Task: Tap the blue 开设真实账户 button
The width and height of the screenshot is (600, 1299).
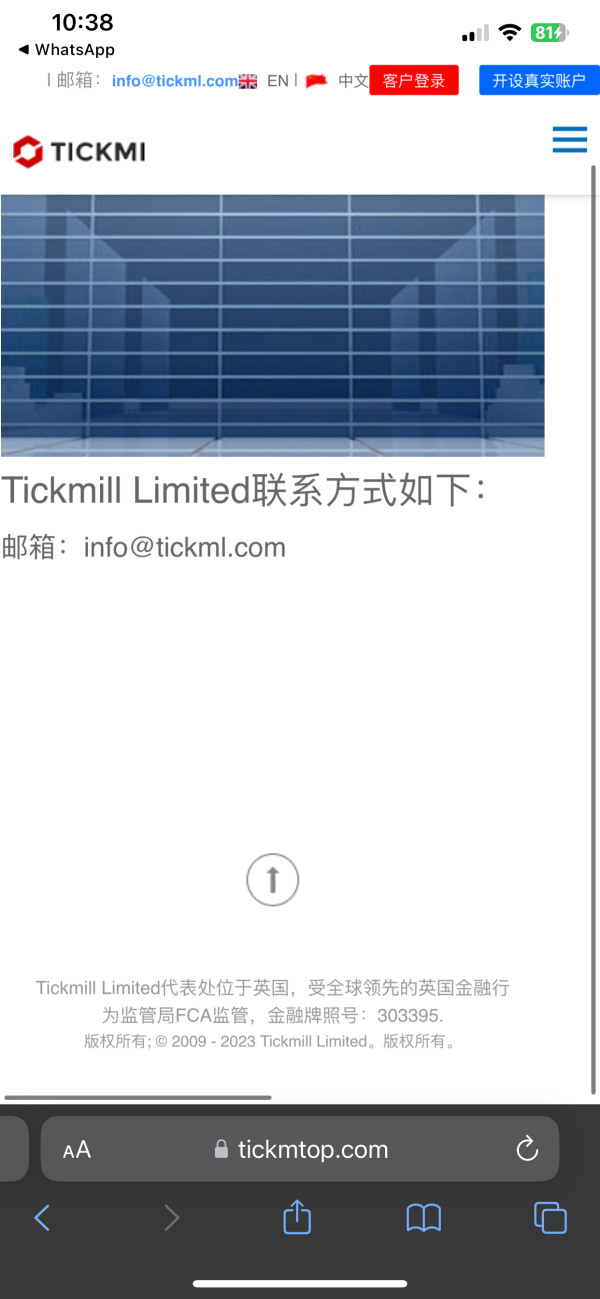Action: 539,81
